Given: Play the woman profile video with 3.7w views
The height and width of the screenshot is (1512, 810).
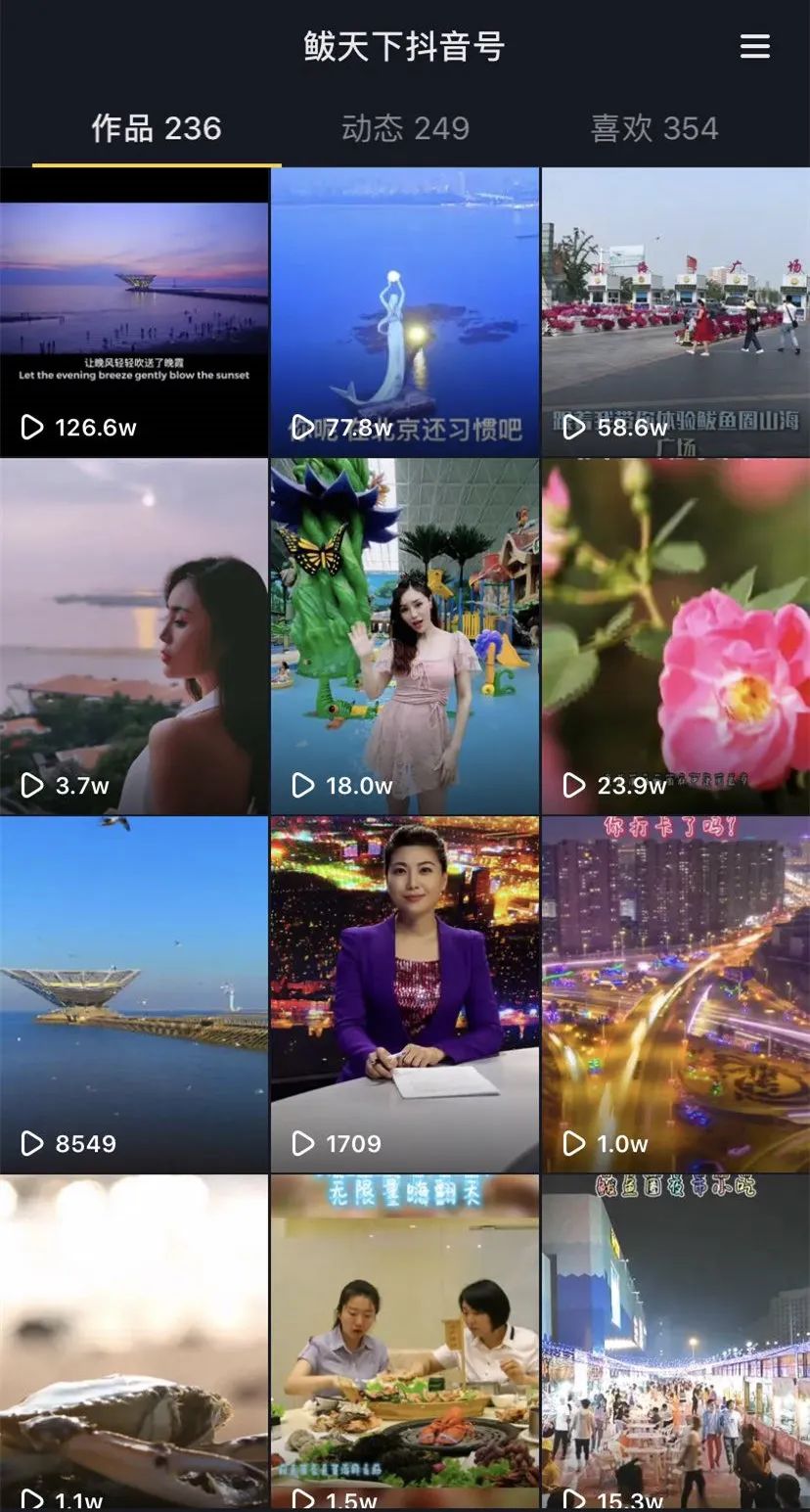Looking at the screenshot, I should click(134, 636).
